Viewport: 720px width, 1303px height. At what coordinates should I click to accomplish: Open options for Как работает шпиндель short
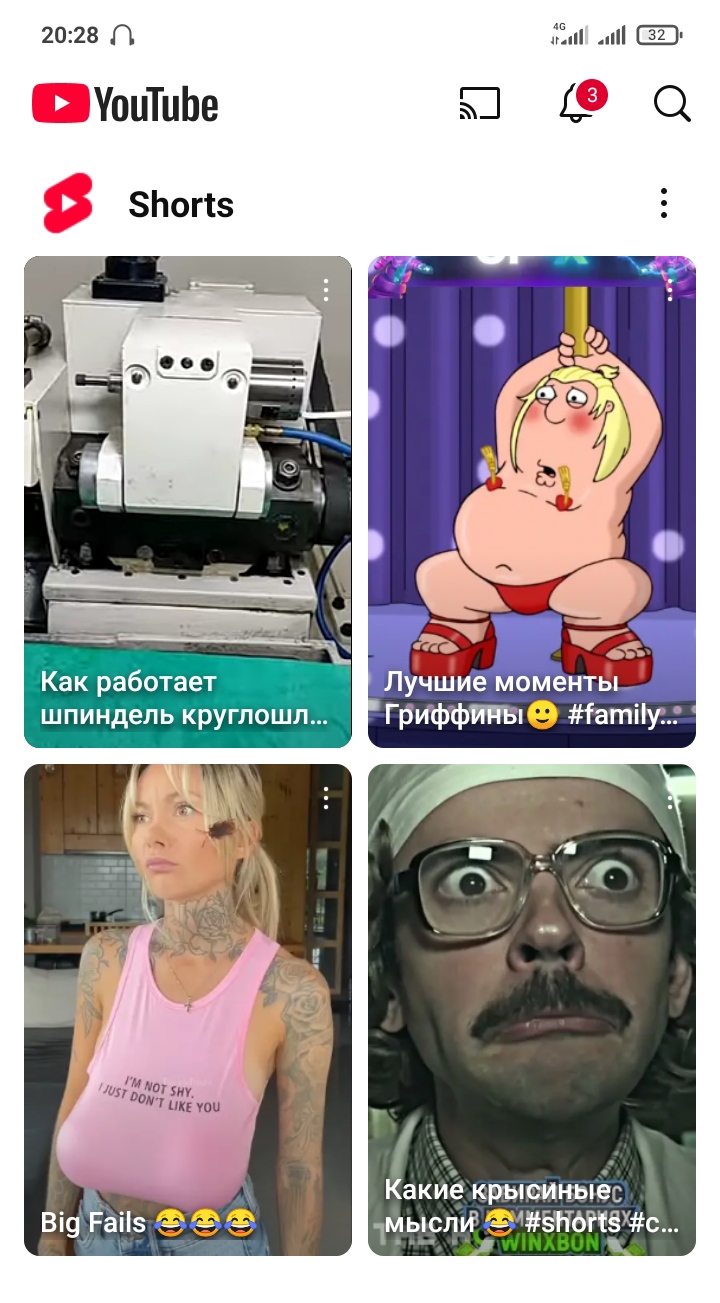(x=326, y=290)
